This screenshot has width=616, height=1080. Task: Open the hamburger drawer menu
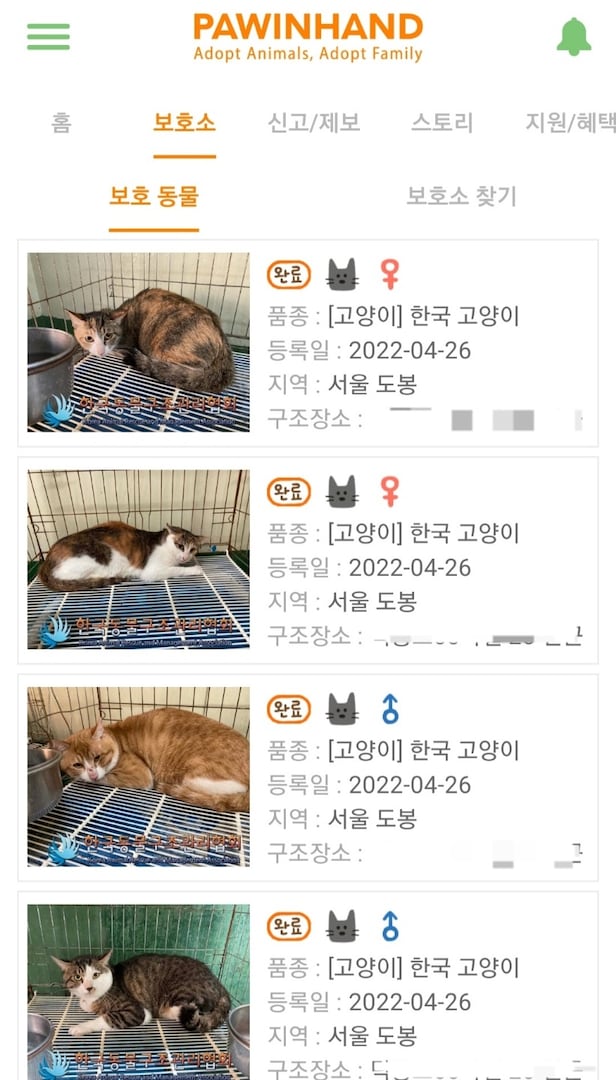tap(48, 37)
